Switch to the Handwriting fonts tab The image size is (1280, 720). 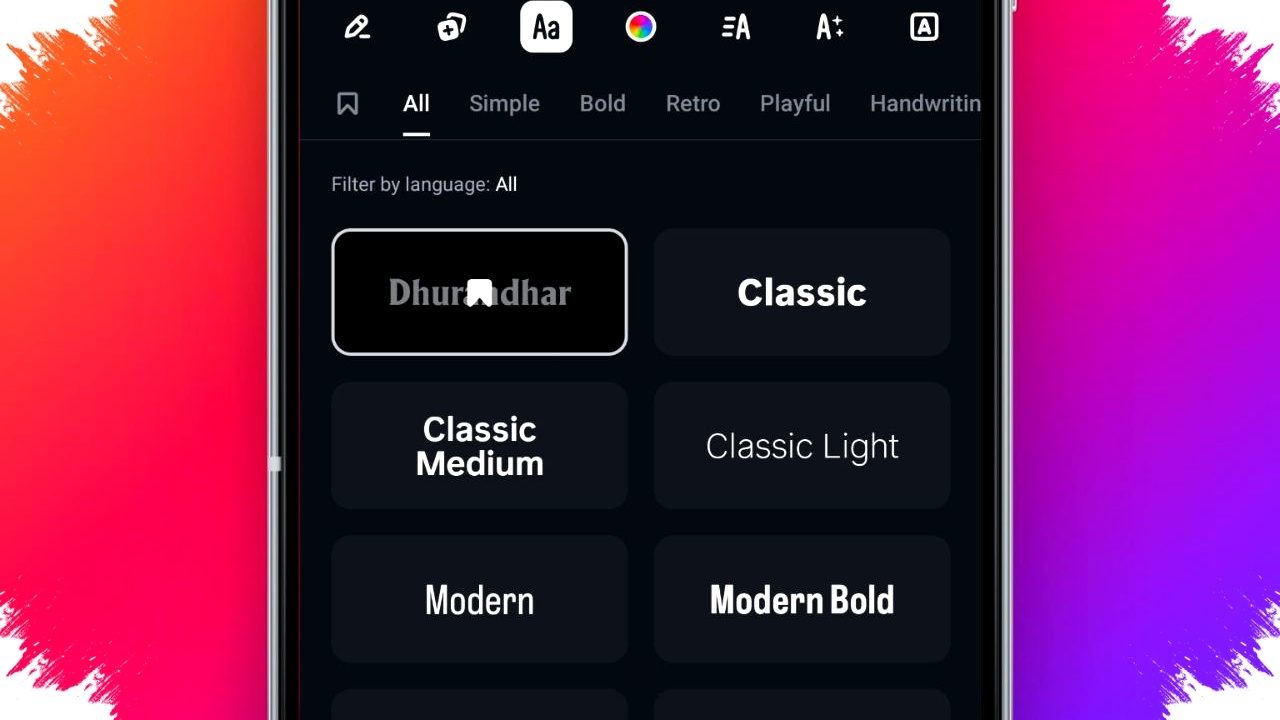coord(924,103)
